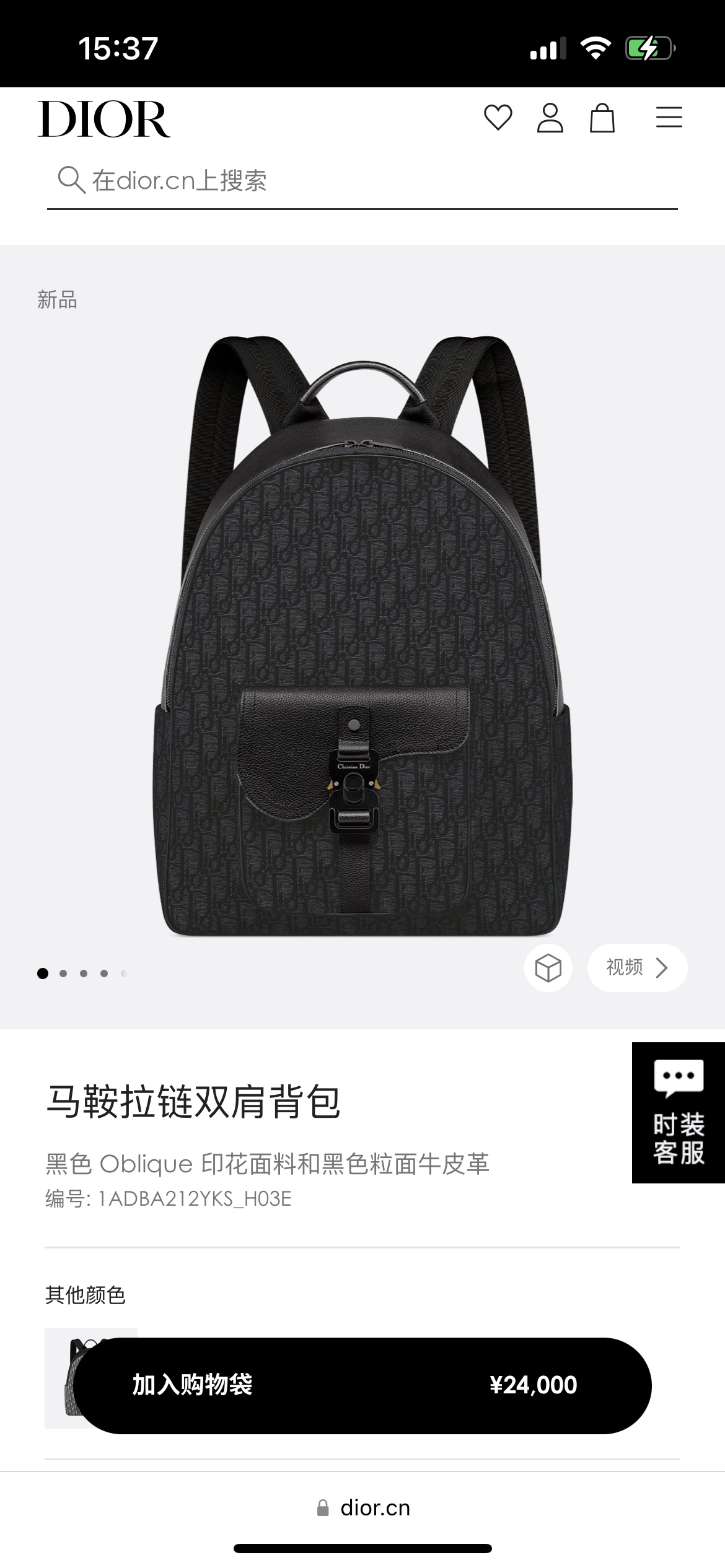725x1568 pixels.
Task: Open the account profile icon
Action: (x=550, y=118)
